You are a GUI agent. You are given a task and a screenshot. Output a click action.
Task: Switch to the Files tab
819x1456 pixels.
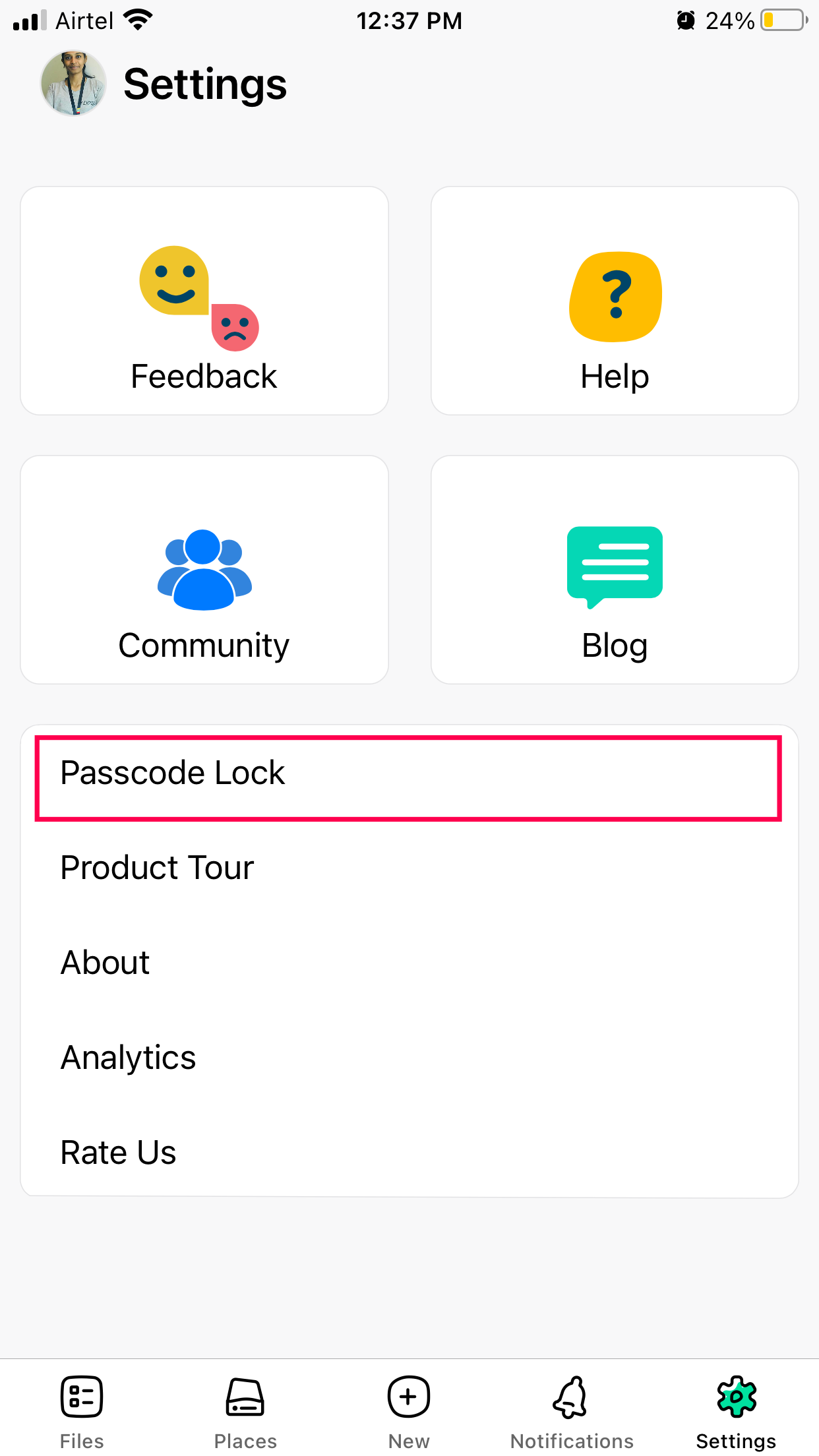point(82,1411)
